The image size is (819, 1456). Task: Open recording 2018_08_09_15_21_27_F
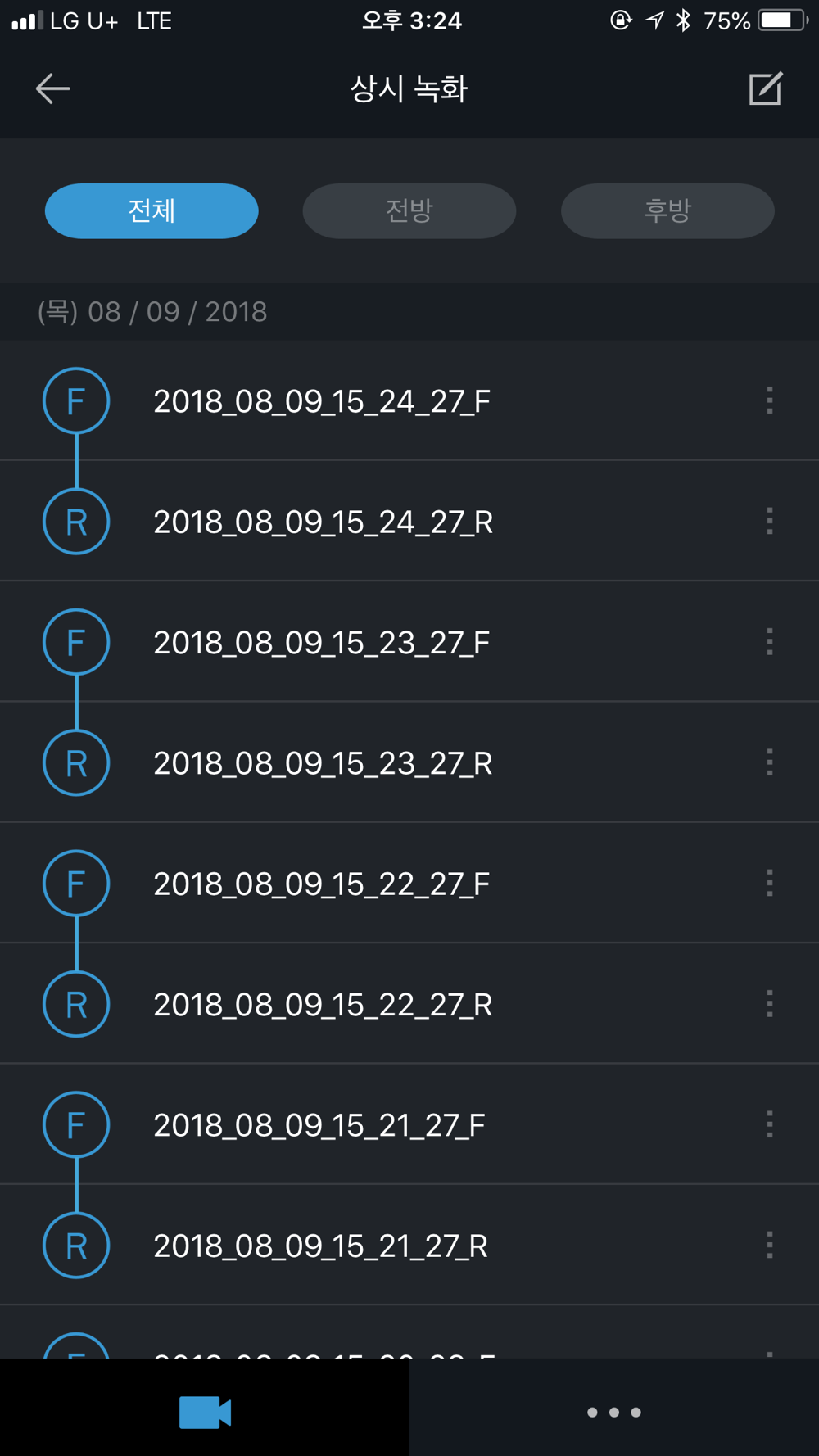point(409,1124)
